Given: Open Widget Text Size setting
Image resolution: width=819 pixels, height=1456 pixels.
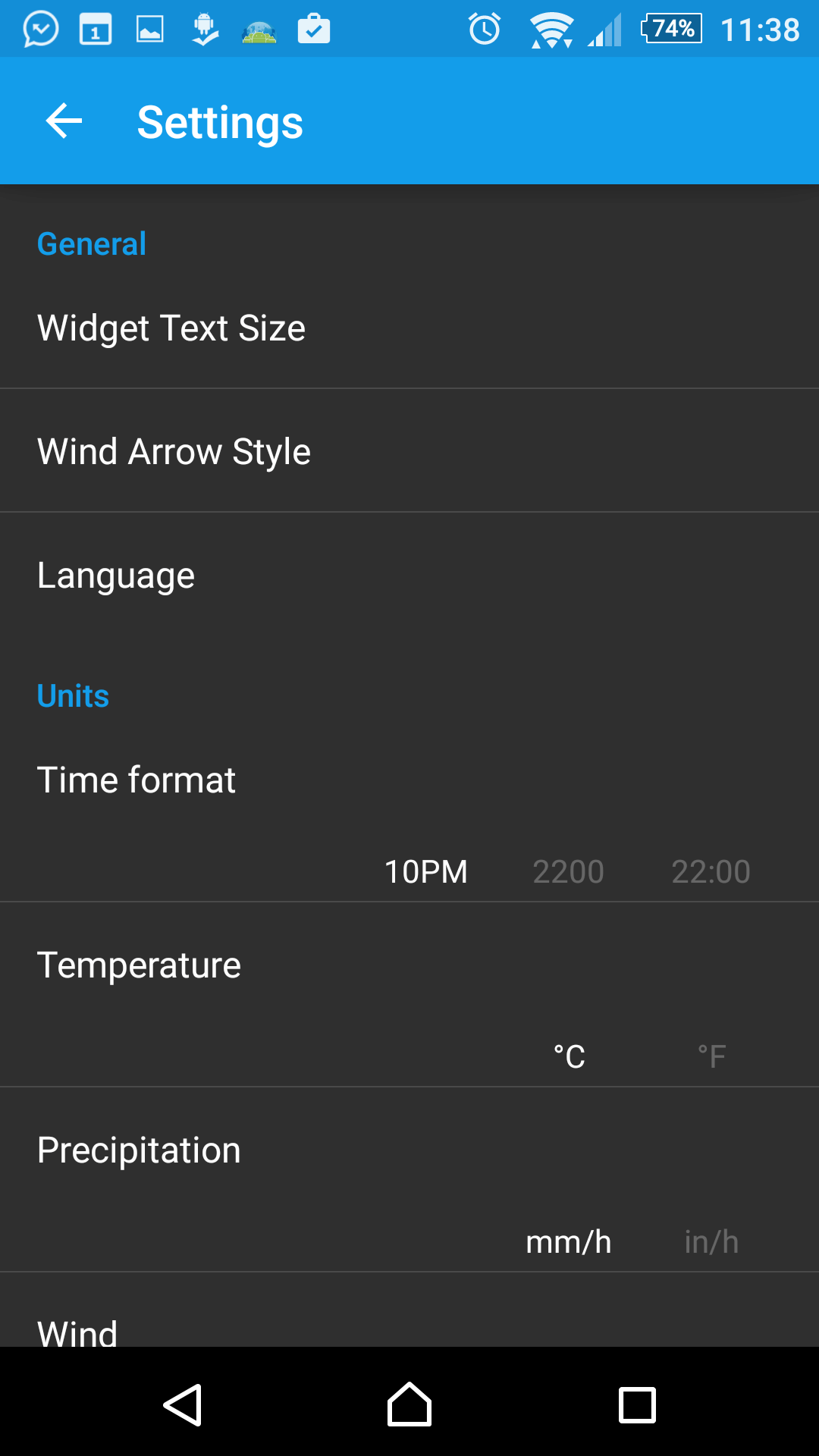Looking at the screenshot, I should (409, 328).
